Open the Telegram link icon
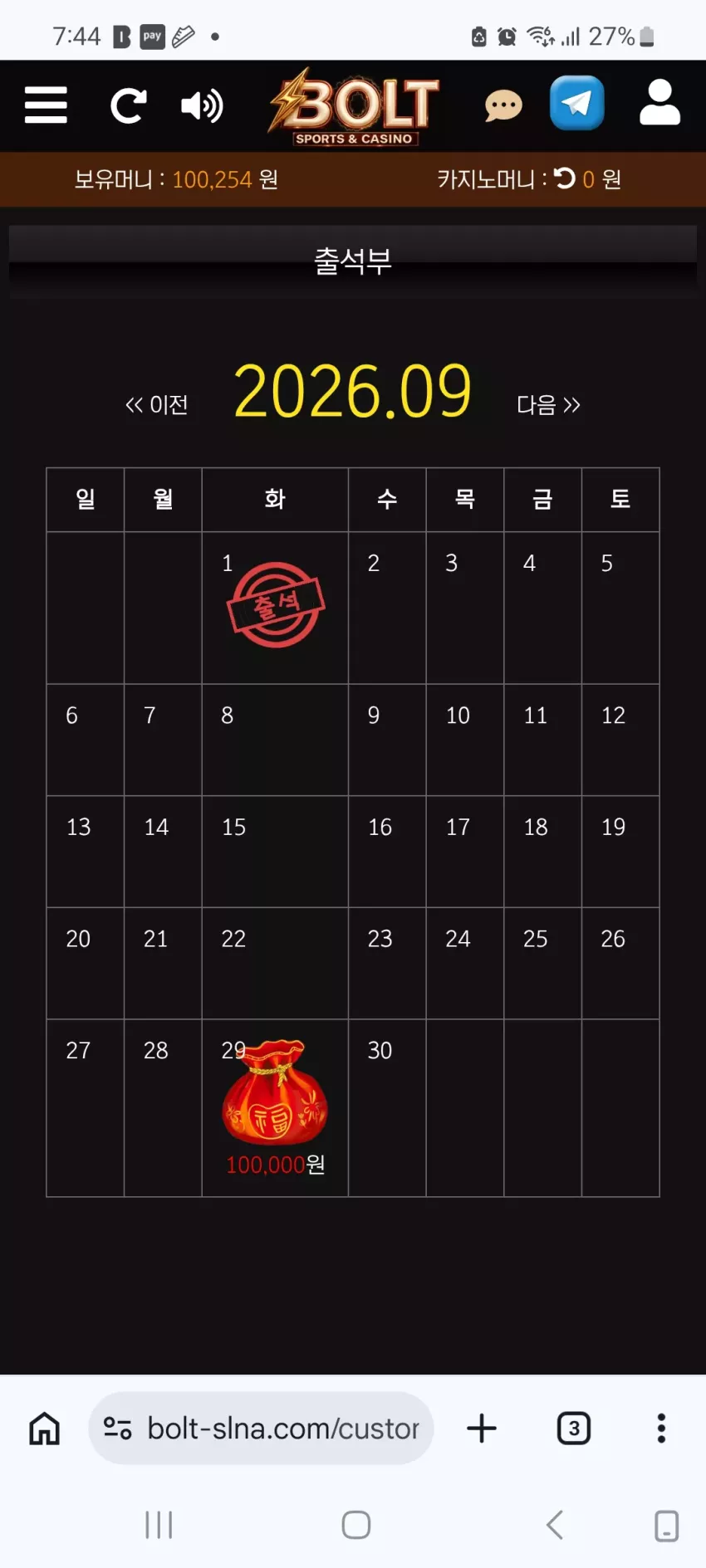The height and width of the screenshot is (1568, 706). pos(577,103)
